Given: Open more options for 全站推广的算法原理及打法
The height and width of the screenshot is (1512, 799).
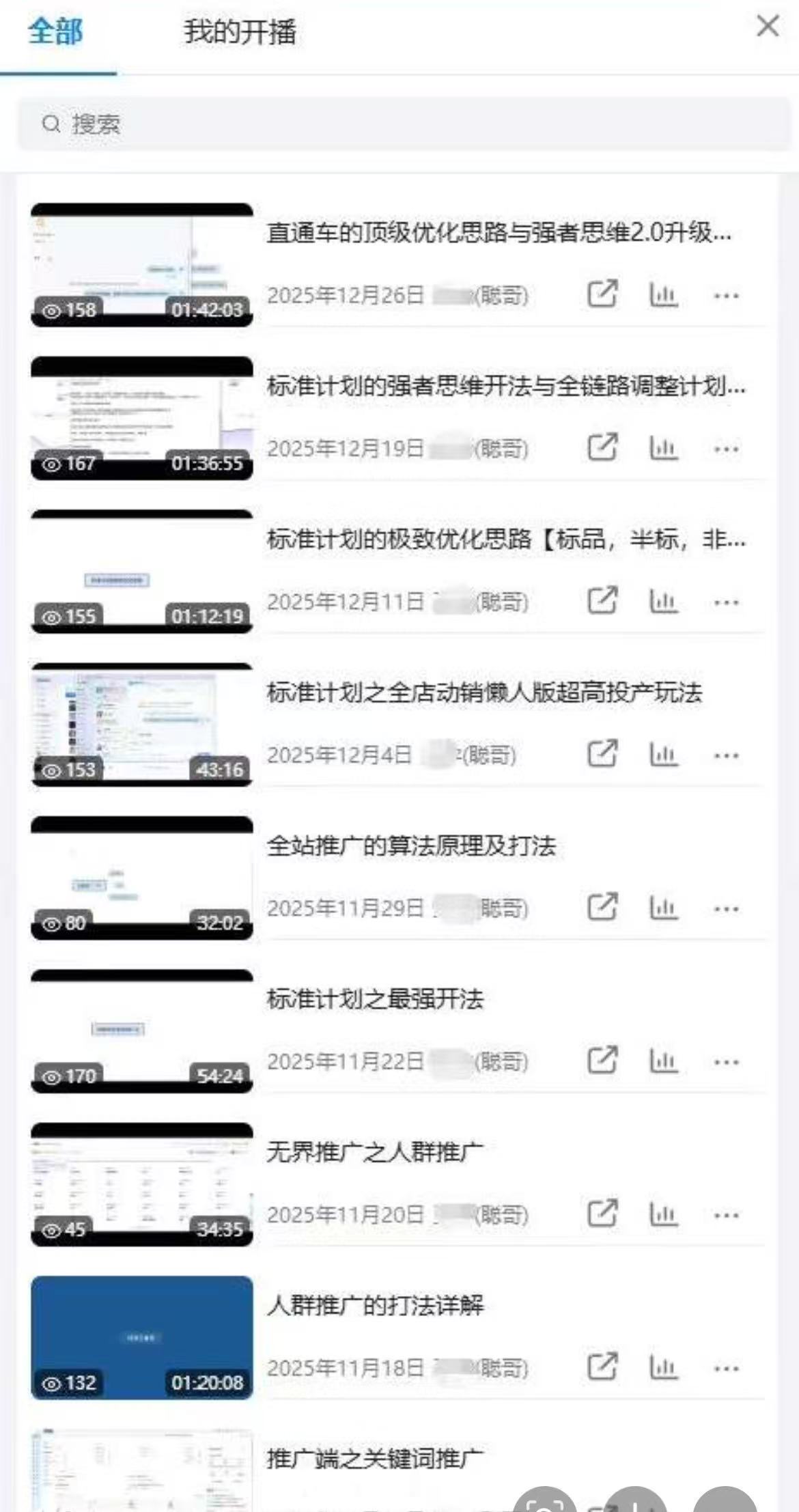Looking at the screenshot, I should (726, 908).
